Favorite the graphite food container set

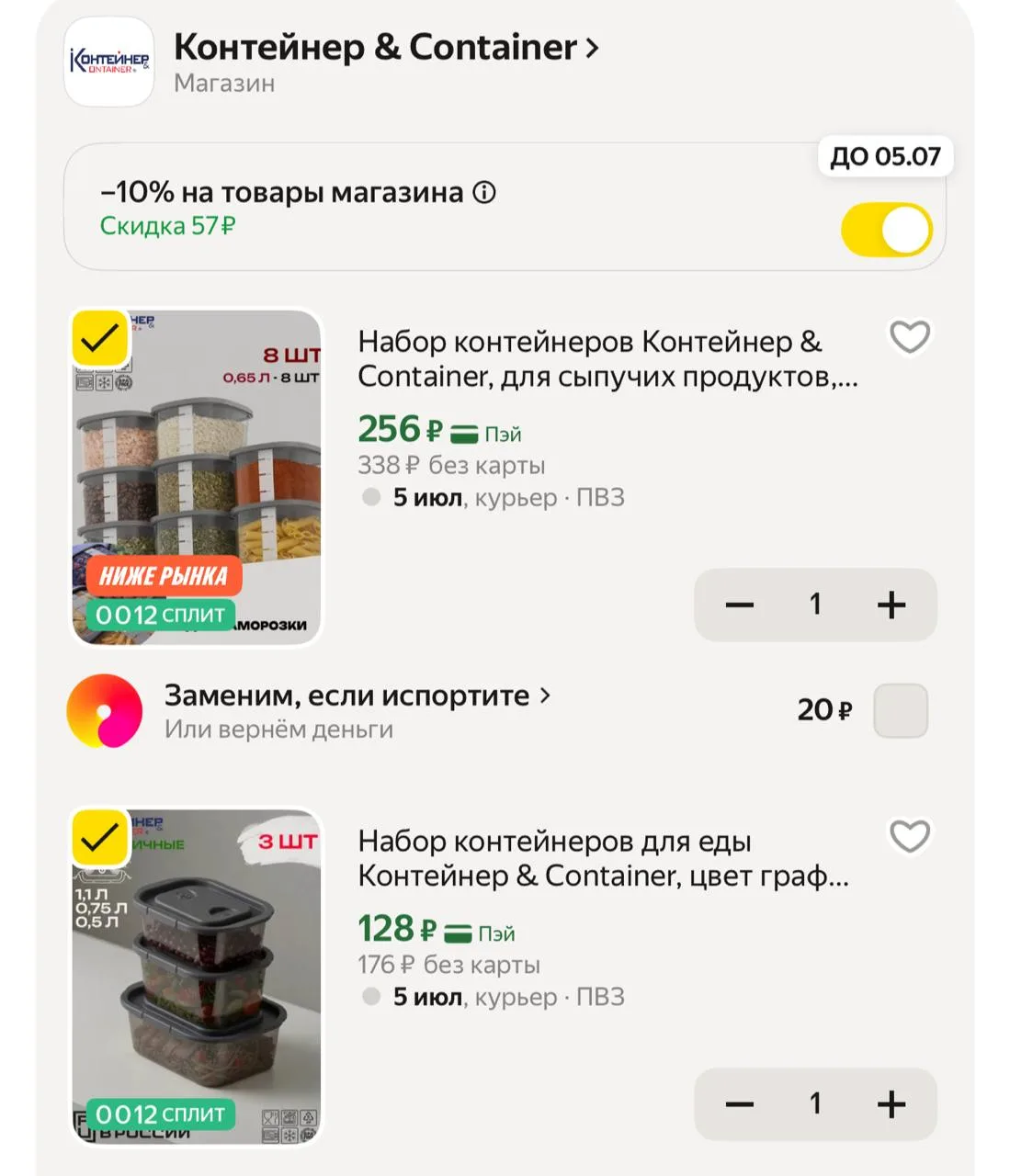(910, 836)
